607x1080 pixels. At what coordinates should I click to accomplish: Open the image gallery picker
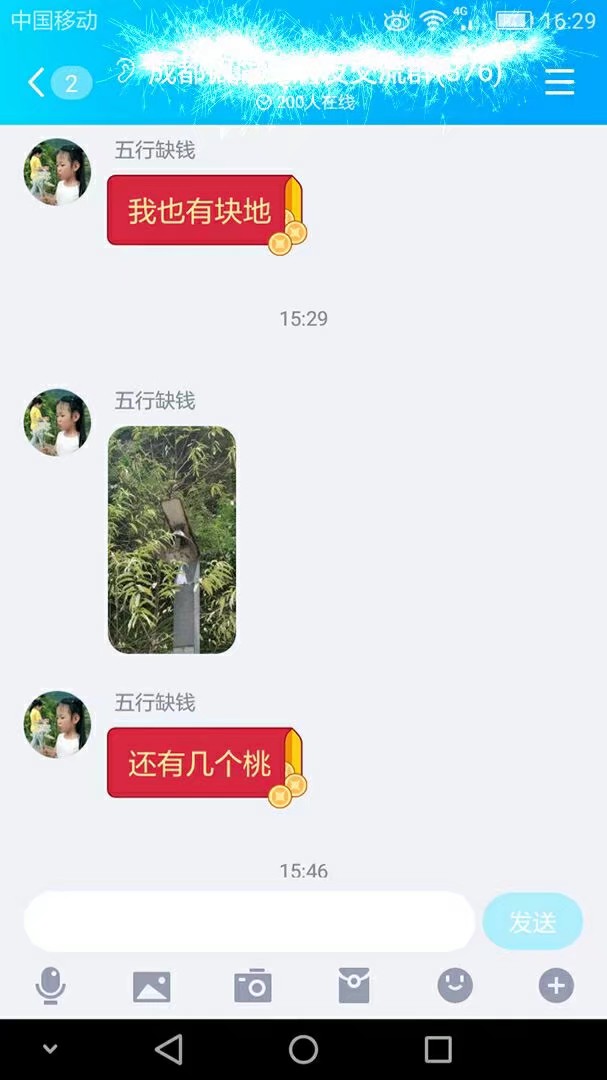click(x=151, y=986)
